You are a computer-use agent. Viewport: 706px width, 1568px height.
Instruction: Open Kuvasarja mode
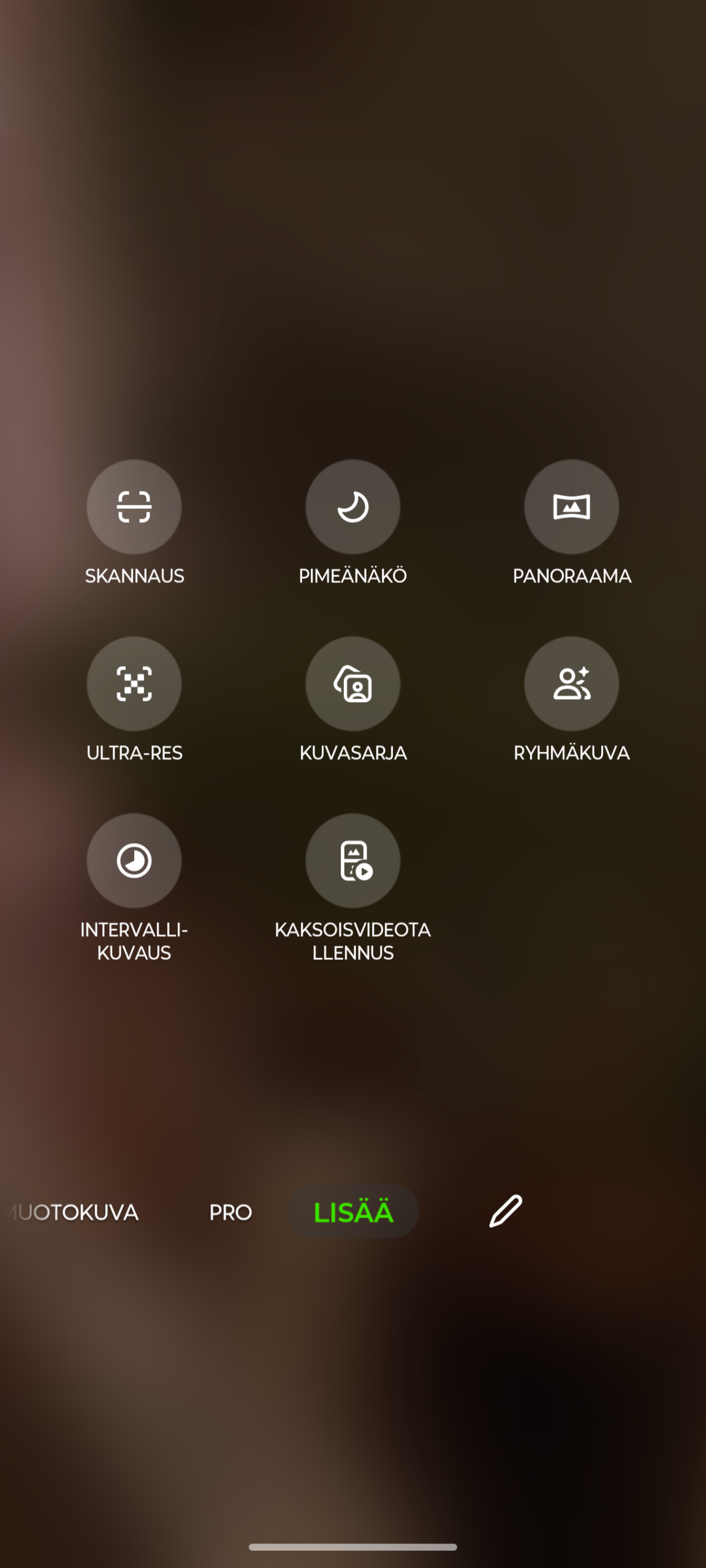click(x=353, y=684)
